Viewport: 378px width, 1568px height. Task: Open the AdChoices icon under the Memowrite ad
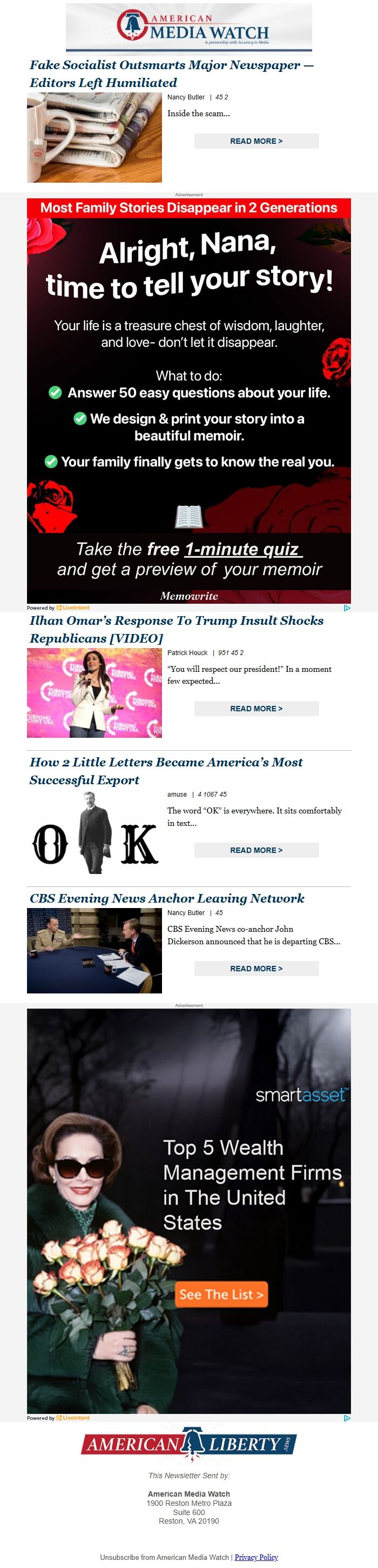(347, 608)
